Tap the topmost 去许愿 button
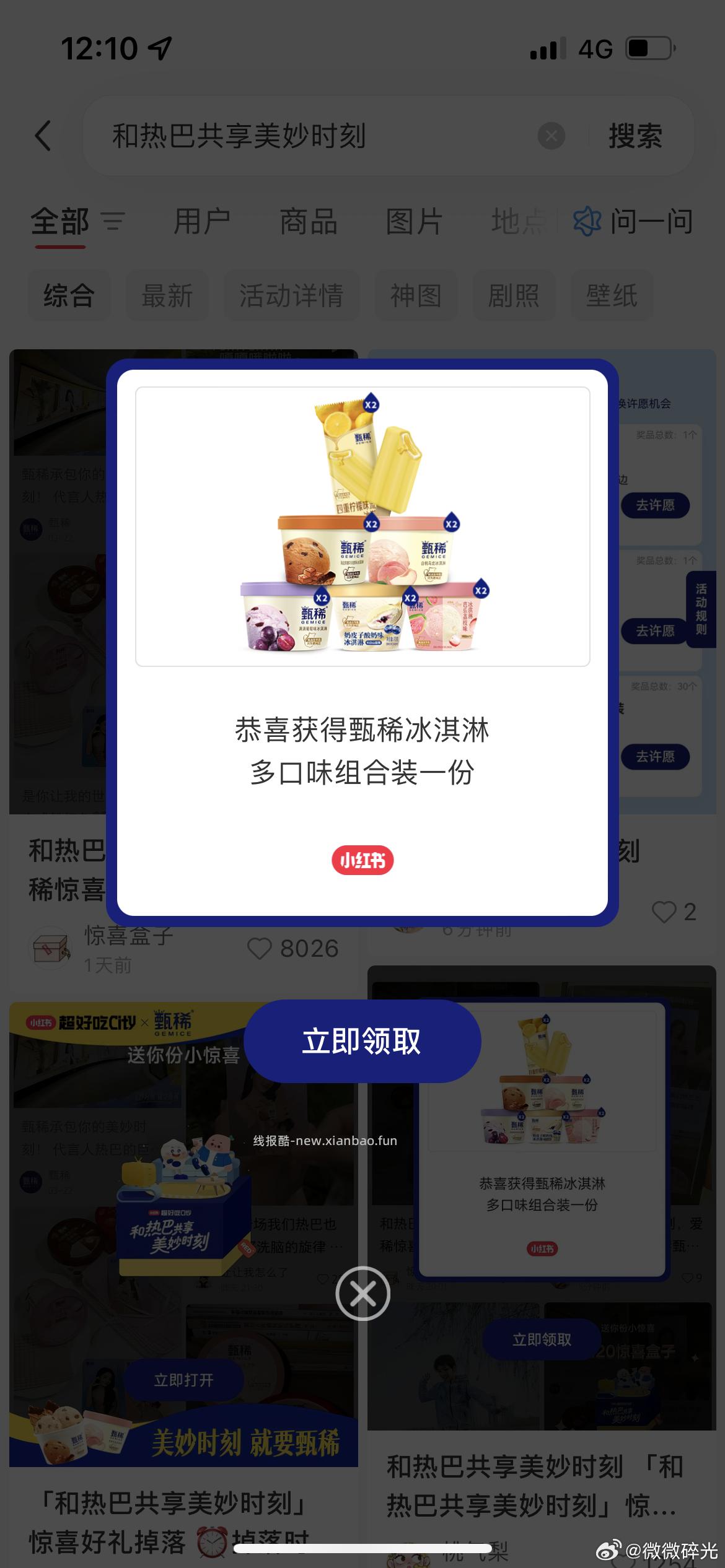725x1568 pixels. [x=656, y=505]
